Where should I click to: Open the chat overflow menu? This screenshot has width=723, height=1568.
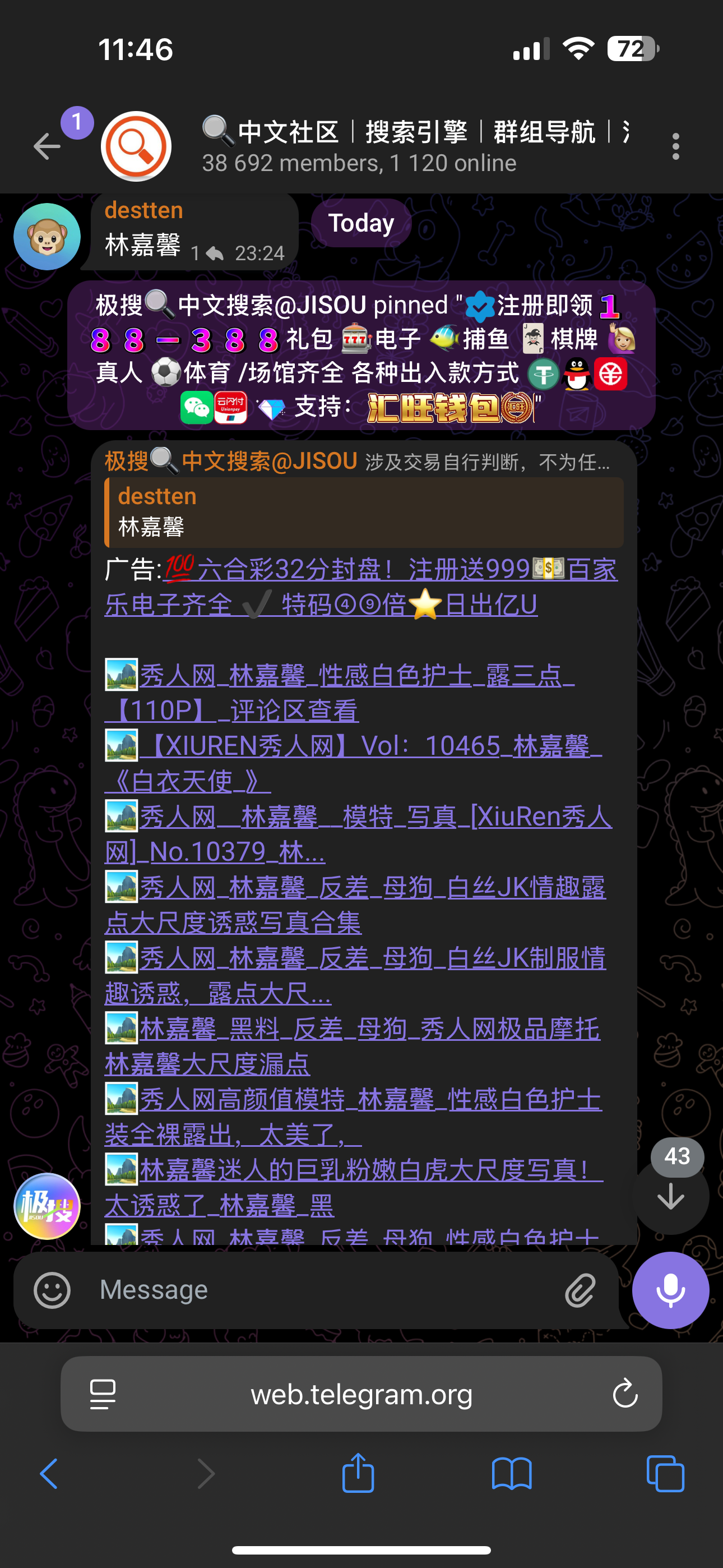675,147
